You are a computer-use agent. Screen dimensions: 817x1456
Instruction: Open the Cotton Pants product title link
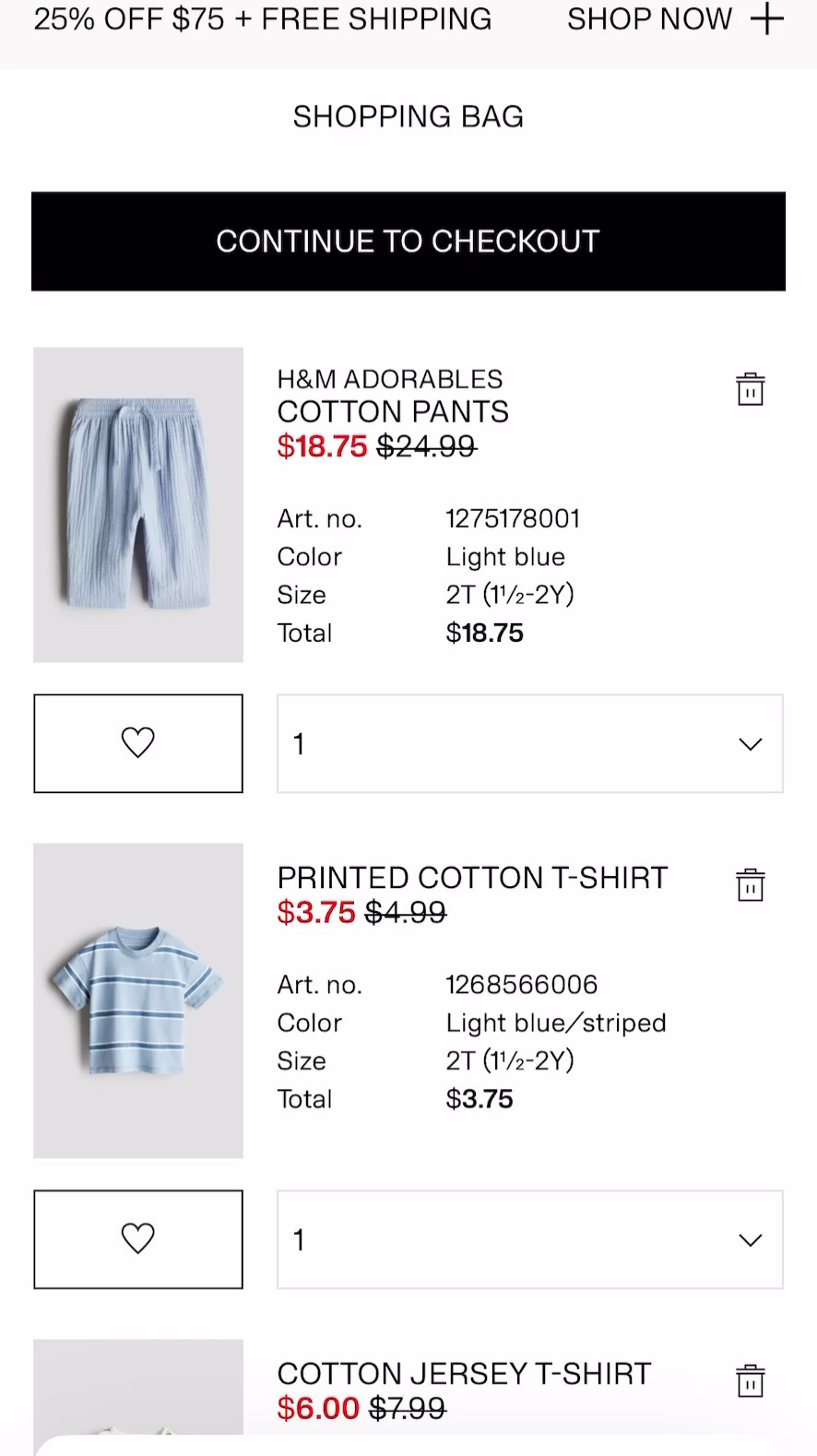click(393, 412)
